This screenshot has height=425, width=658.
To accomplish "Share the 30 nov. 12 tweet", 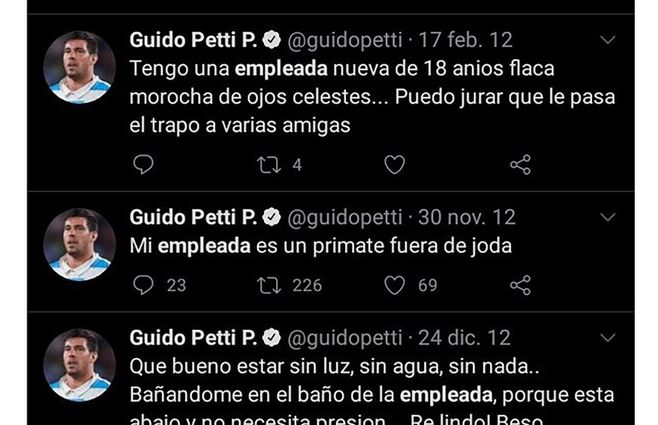I will click(x=520, y=285).
